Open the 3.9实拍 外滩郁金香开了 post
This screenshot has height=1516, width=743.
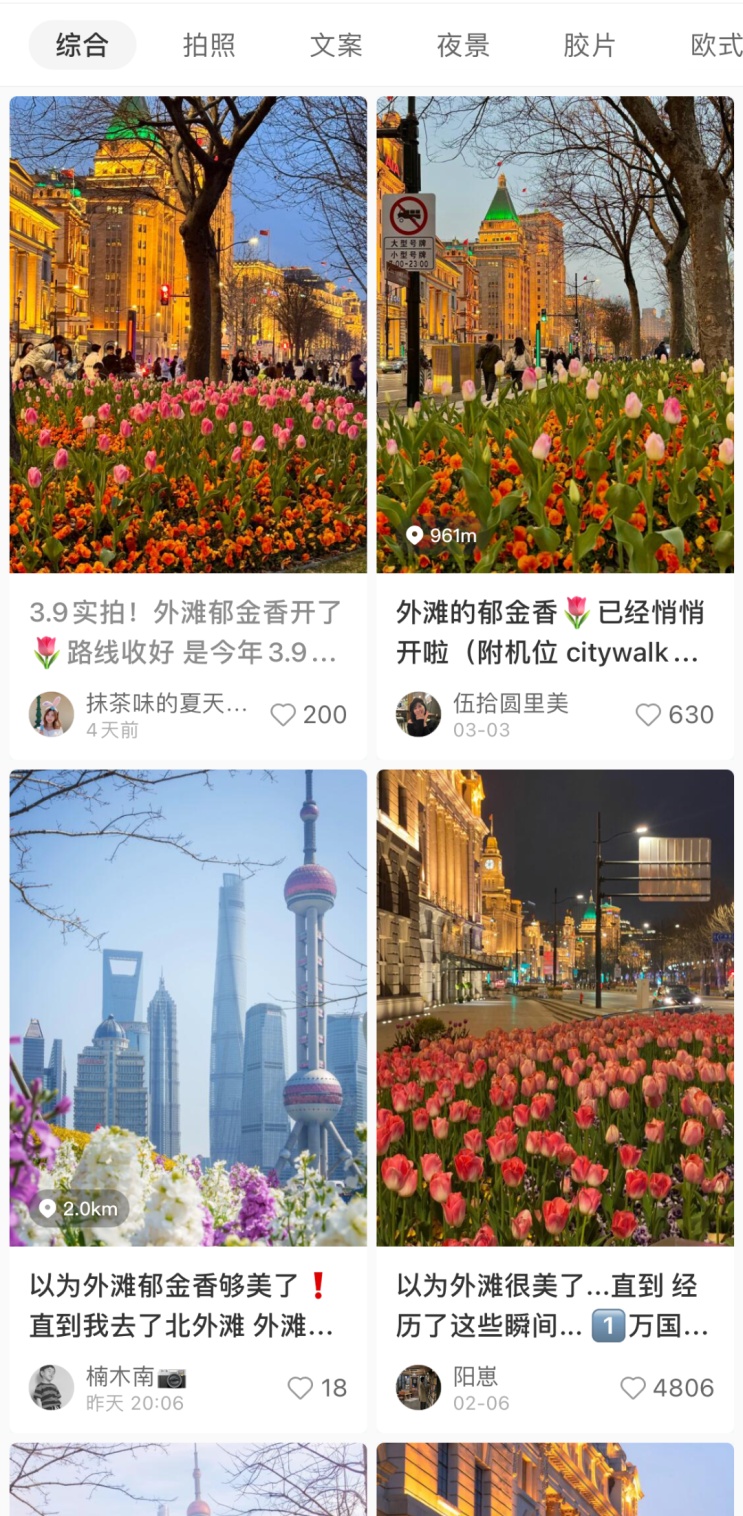[188, 334]
